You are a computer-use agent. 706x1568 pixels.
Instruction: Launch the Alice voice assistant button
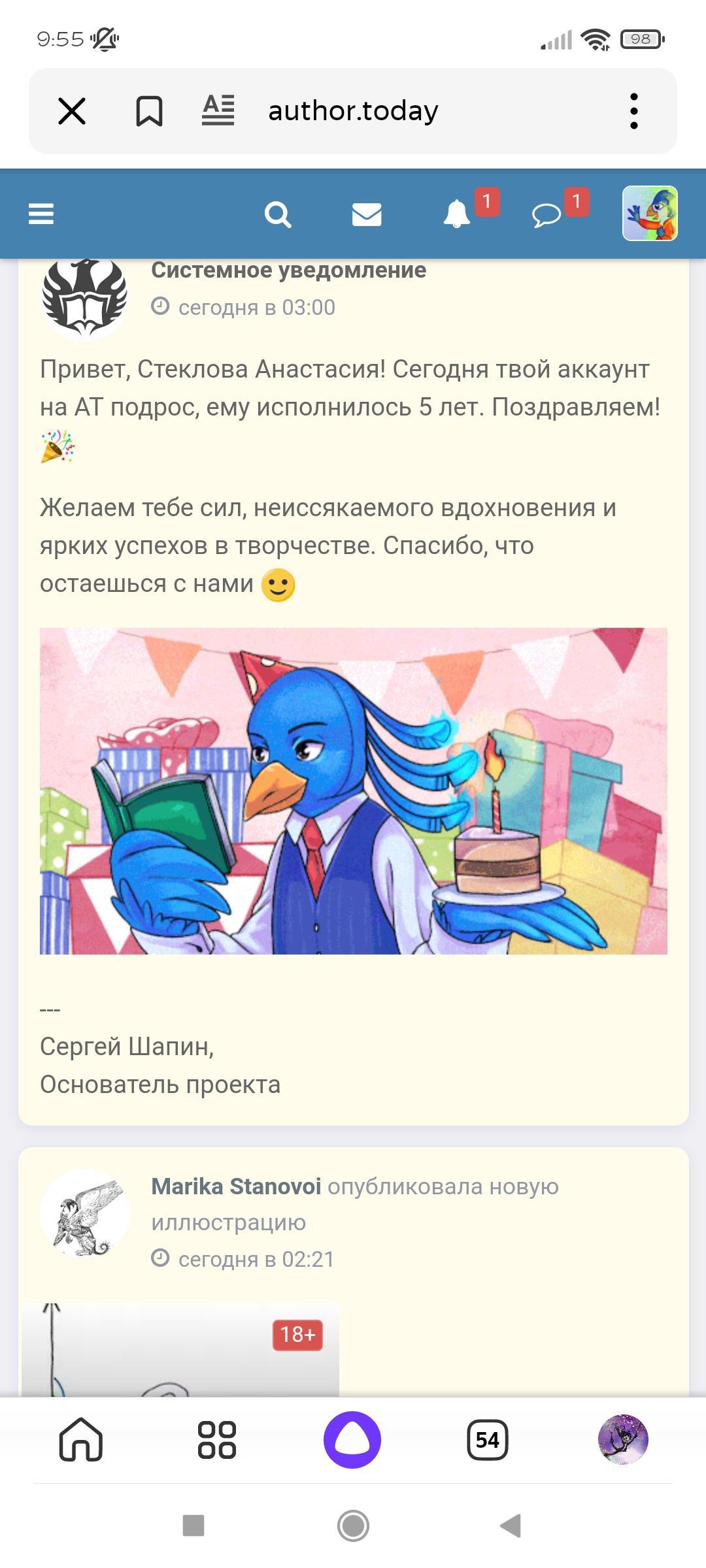coord(352,1439)
